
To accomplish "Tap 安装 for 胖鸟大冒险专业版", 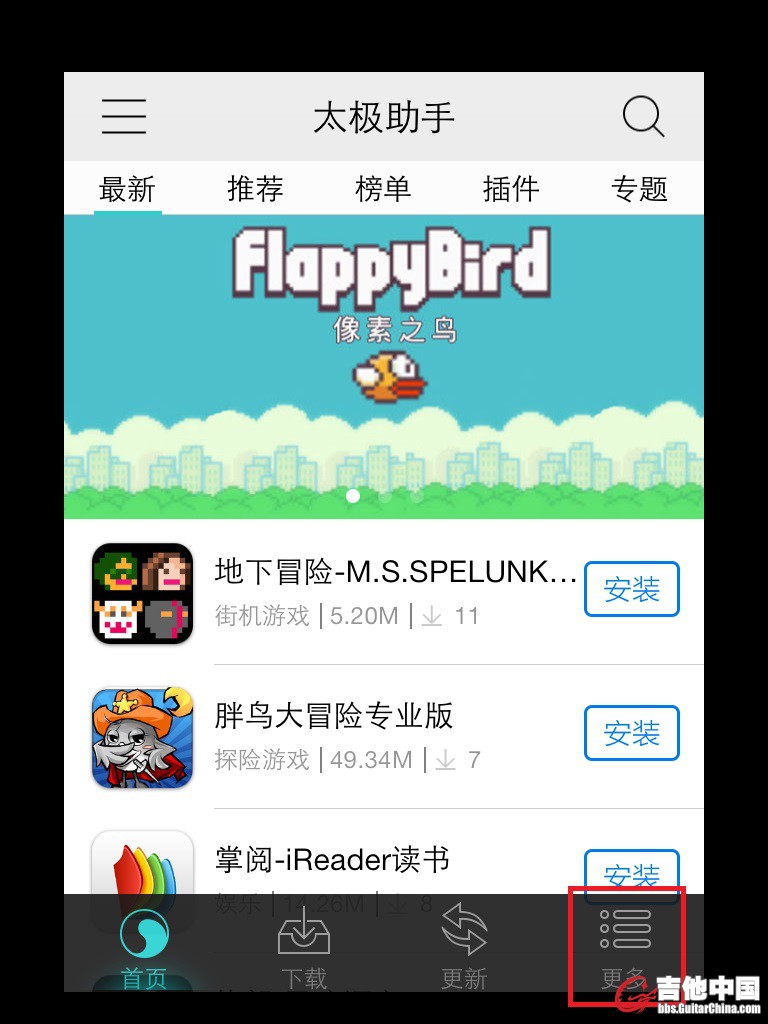I will click(631, 733).
